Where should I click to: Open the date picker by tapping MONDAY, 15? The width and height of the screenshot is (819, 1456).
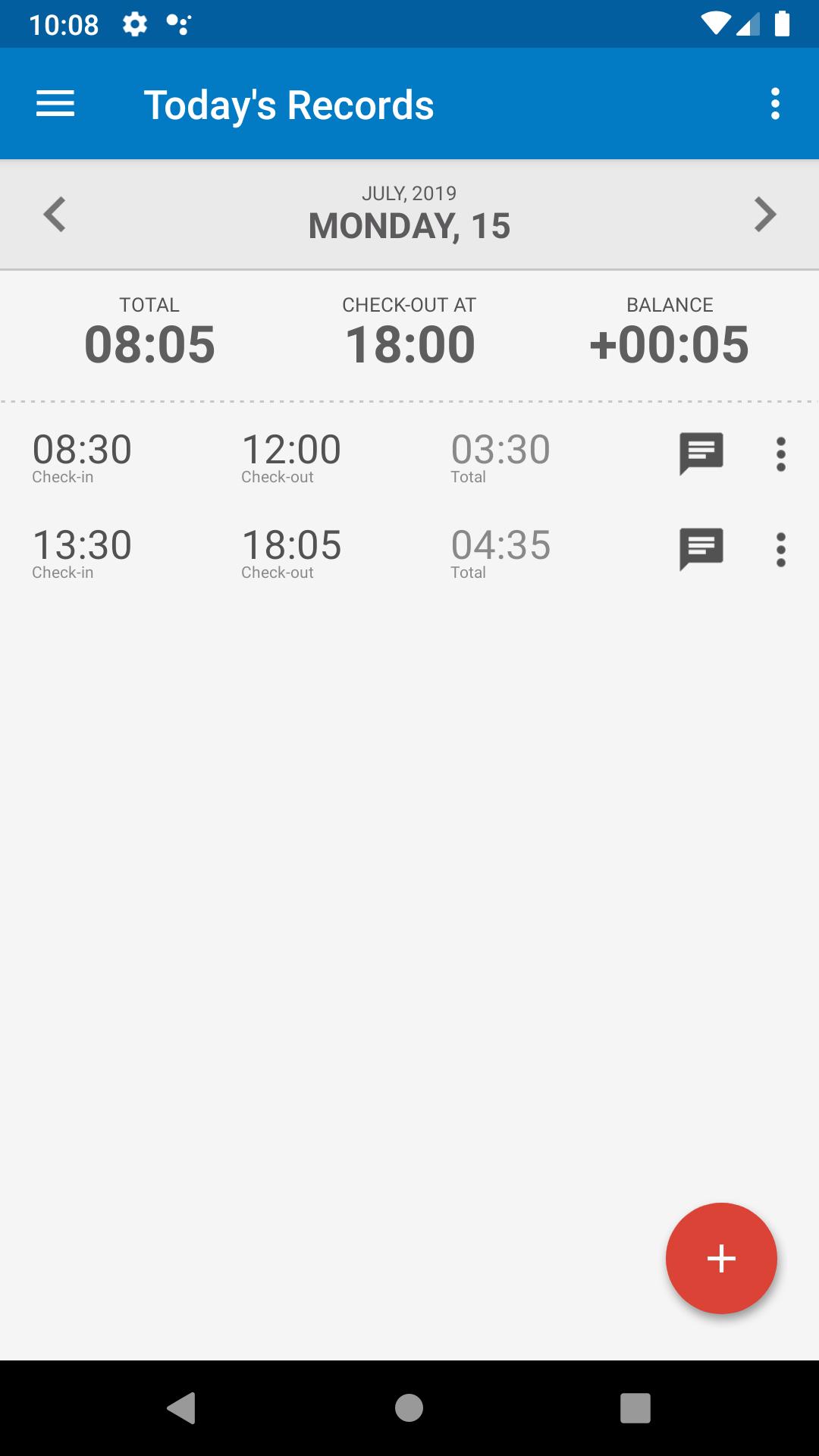click(409, 224)
